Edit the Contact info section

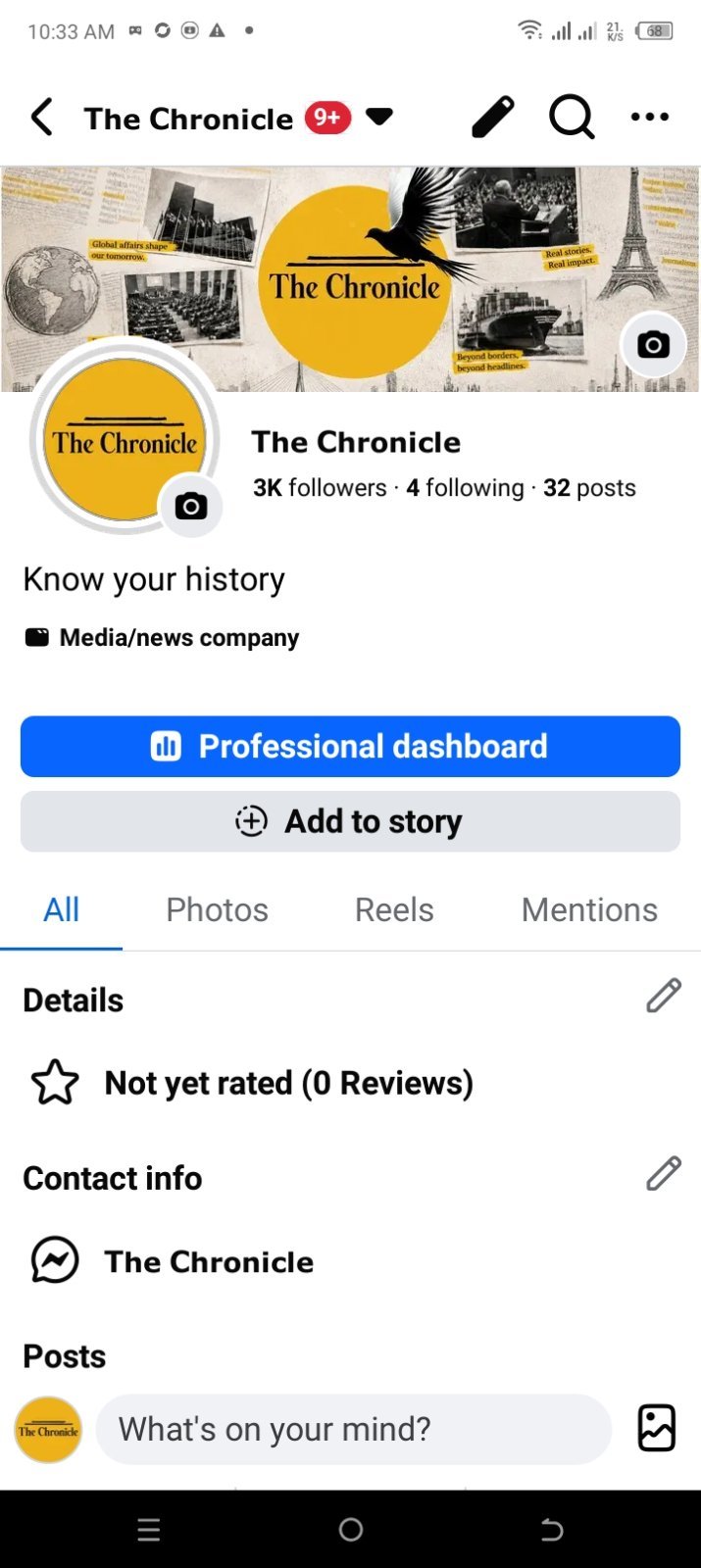(x=664, y=1173)
